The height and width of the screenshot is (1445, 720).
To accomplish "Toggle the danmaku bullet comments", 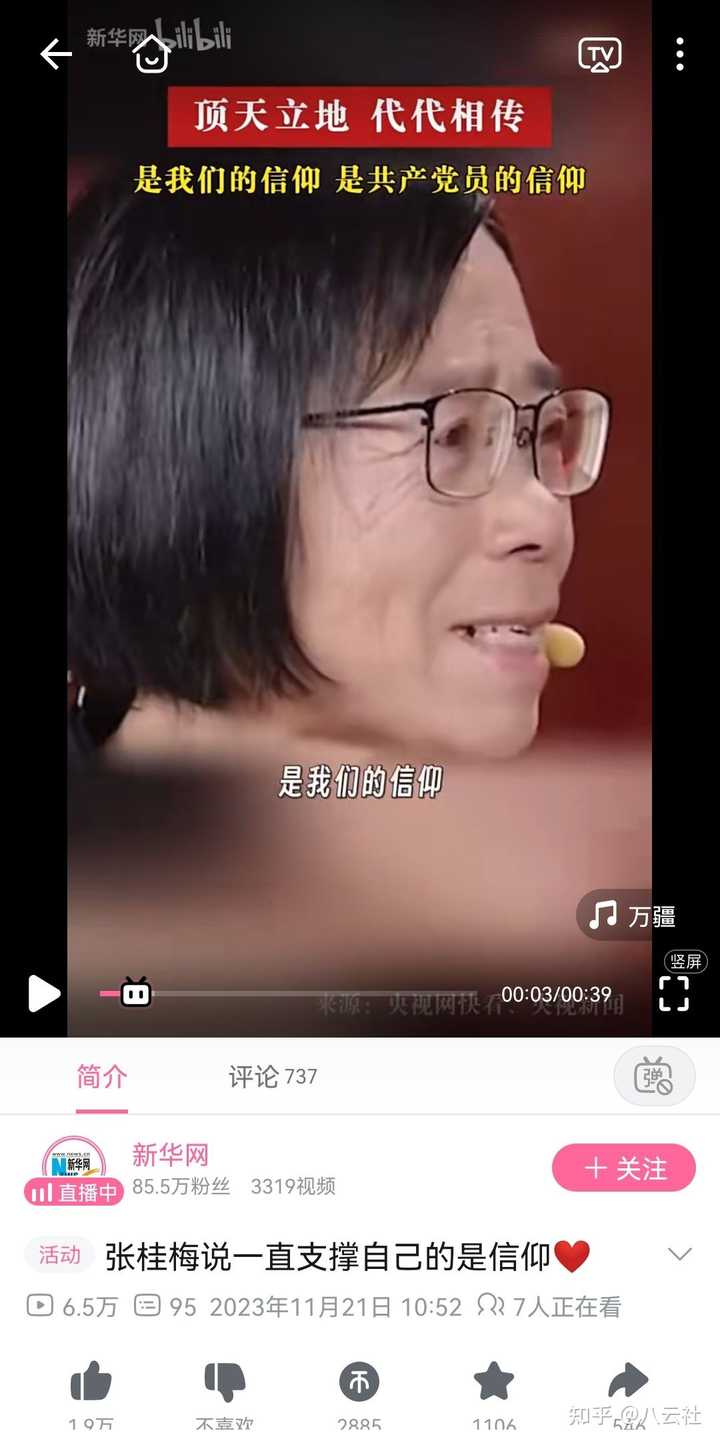I will [654, 1077].
